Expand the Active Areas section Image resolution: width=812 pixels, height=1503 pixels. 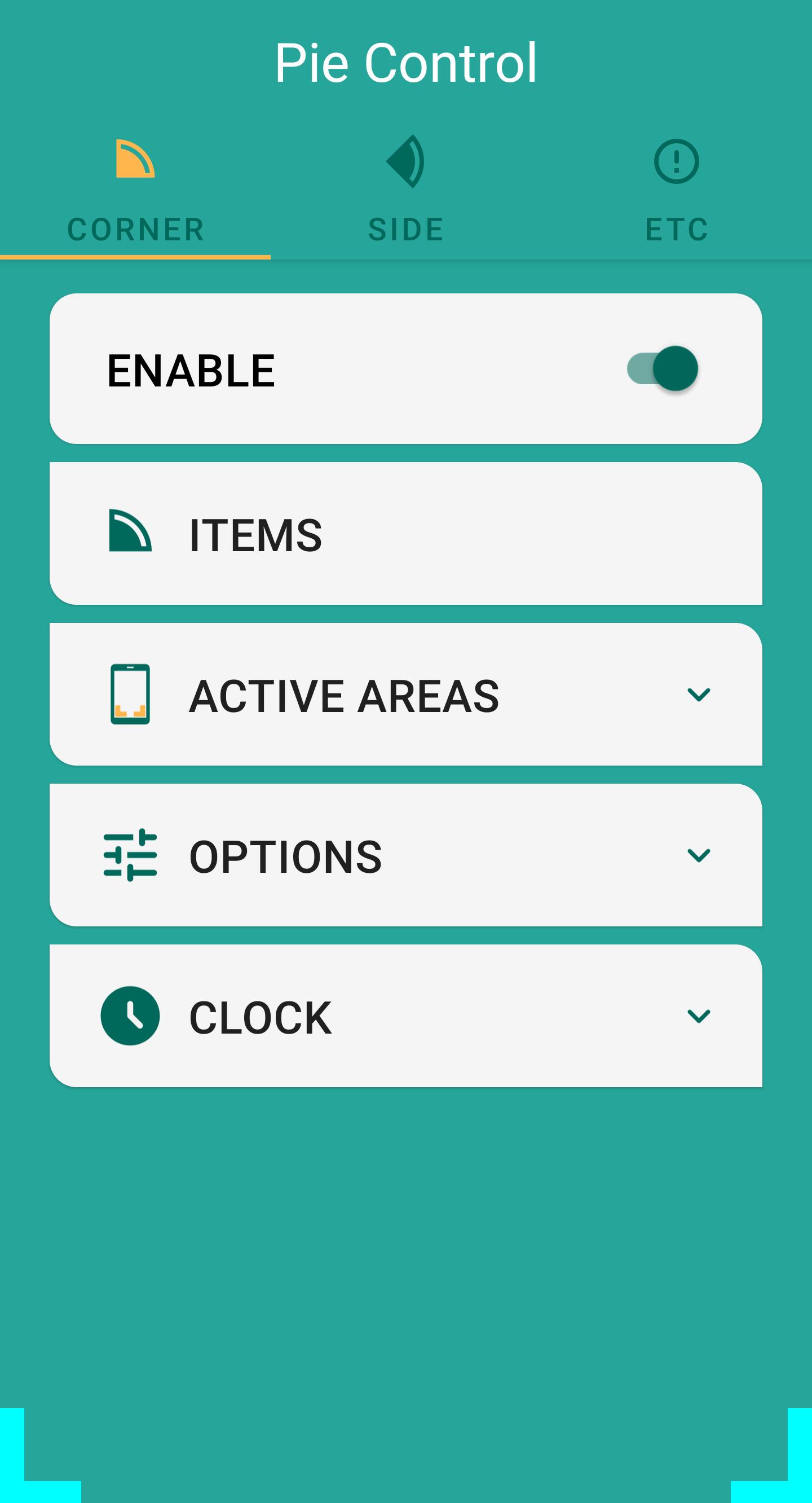[406, 695]
